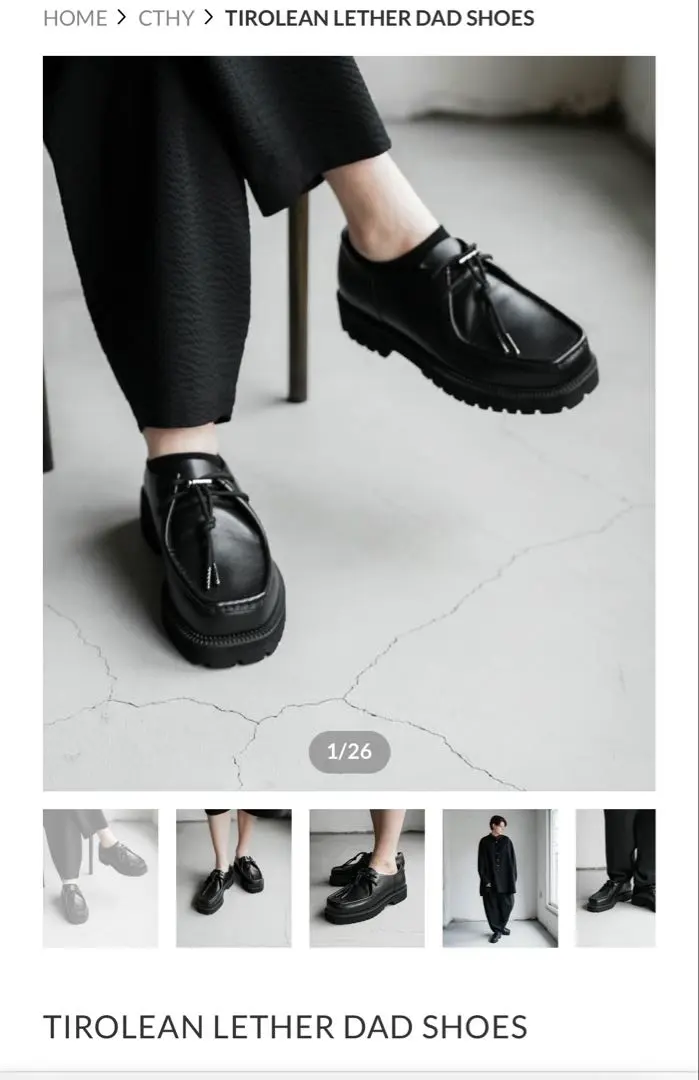The height and width of the screenshot is (1080, 699).
Task: View the full-body outfit thumbnail
Action: pos(500,877)
